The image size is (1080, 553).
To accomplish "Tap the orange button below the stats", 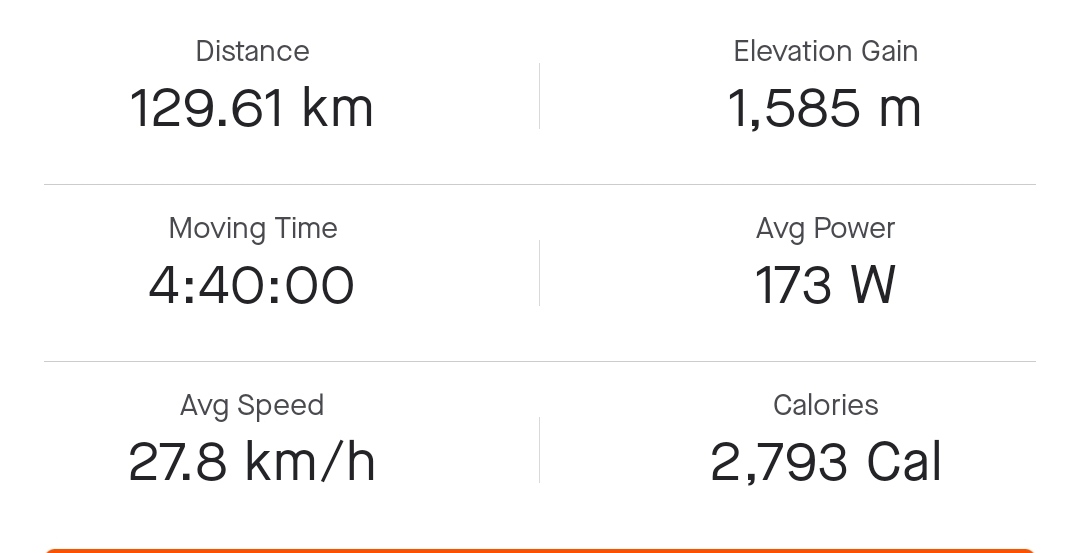I will click(x=540, y=550).
